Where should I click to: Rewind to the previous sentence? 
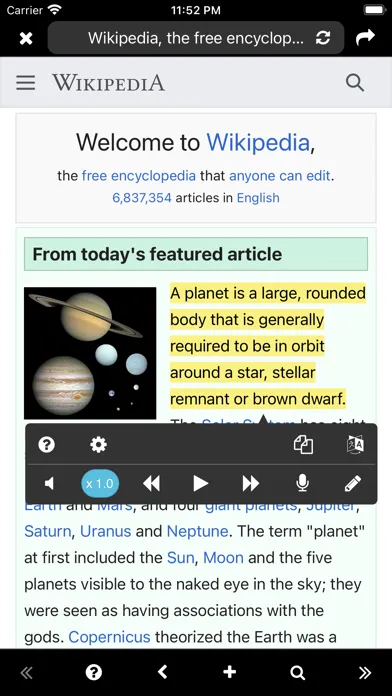(151, 483)
